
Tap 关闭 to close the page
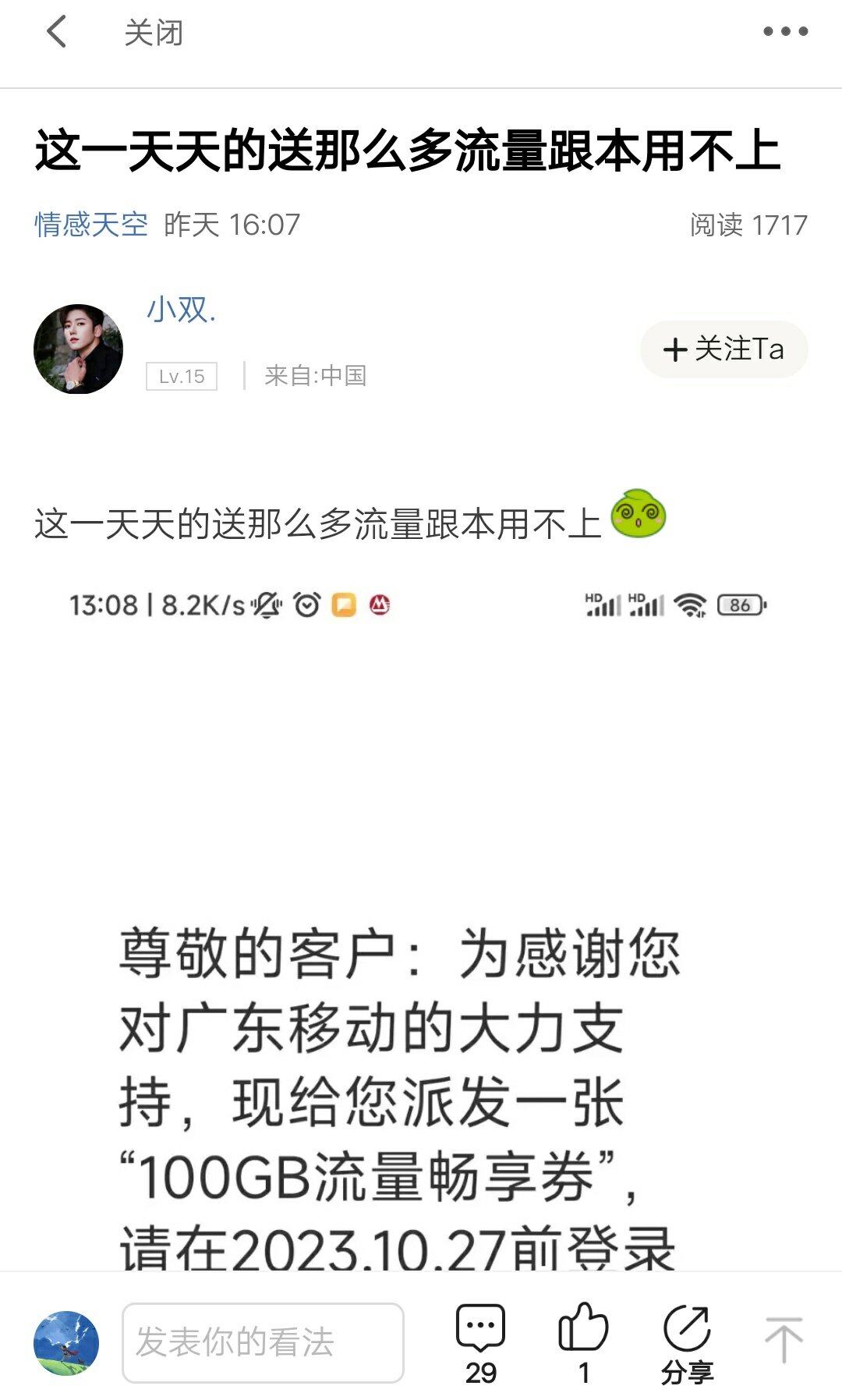[154, 33]
